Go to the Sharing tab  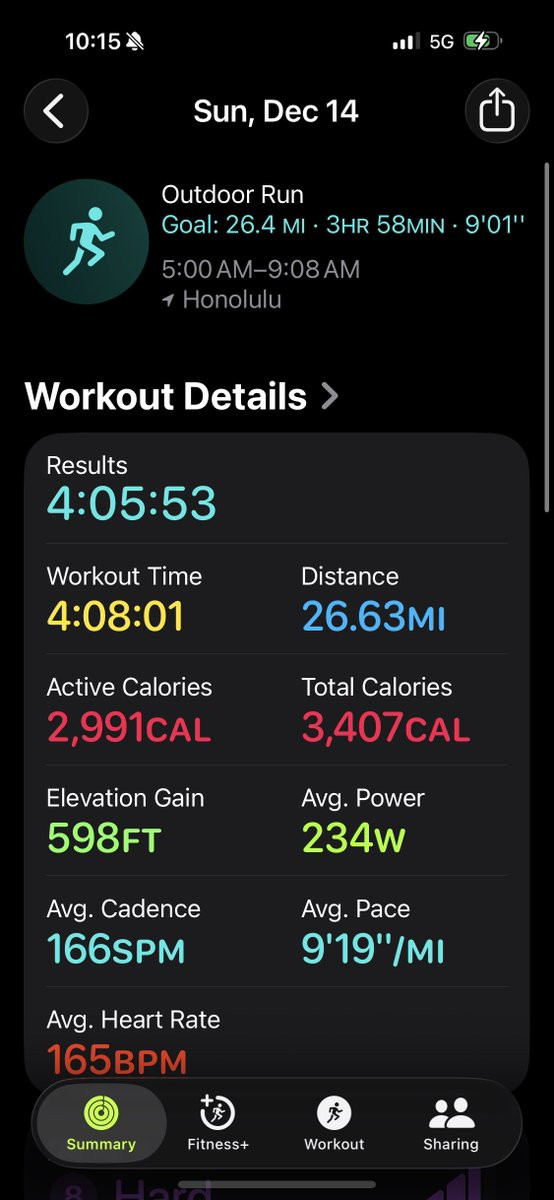(451, 1123)
